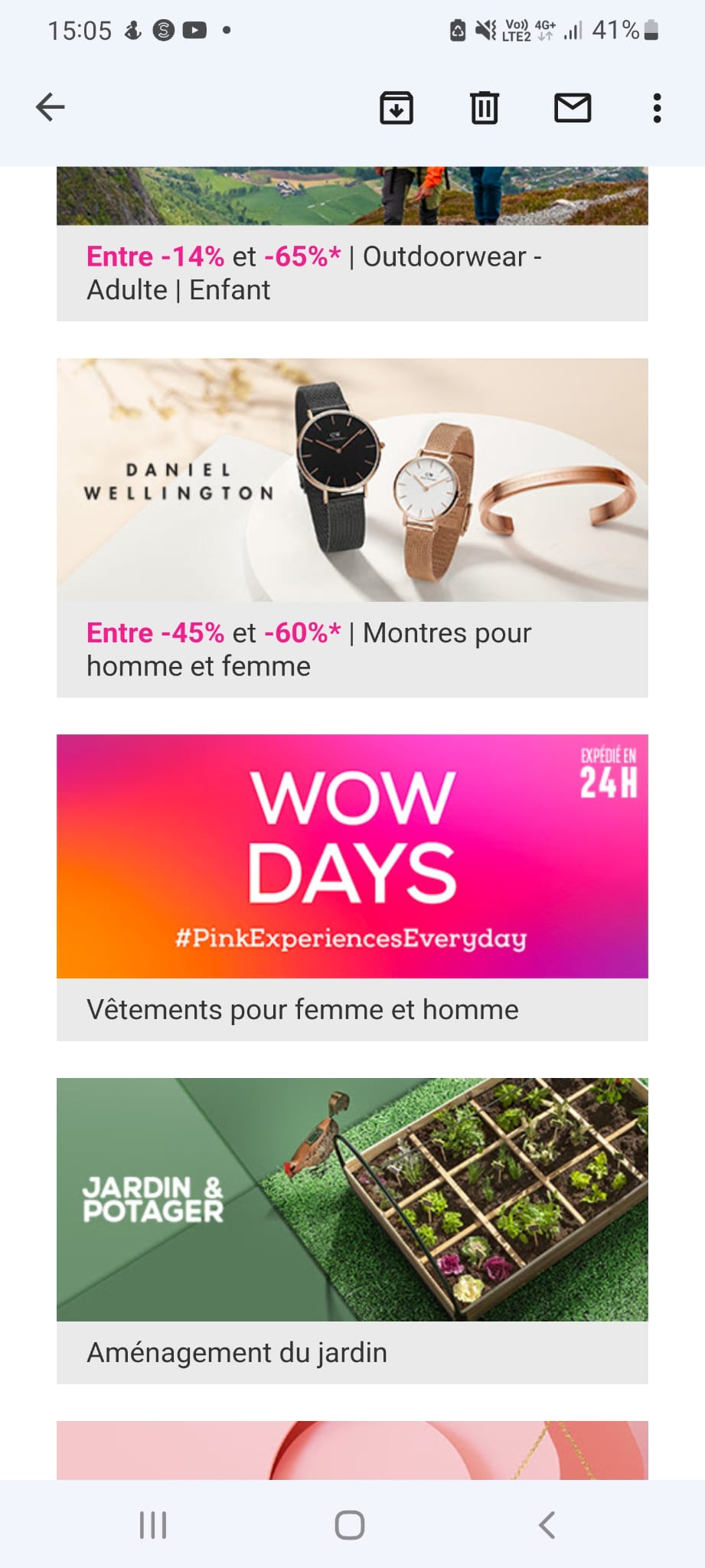Open the Outdoorwear Adulte Enfant offer

click(352, 273)
